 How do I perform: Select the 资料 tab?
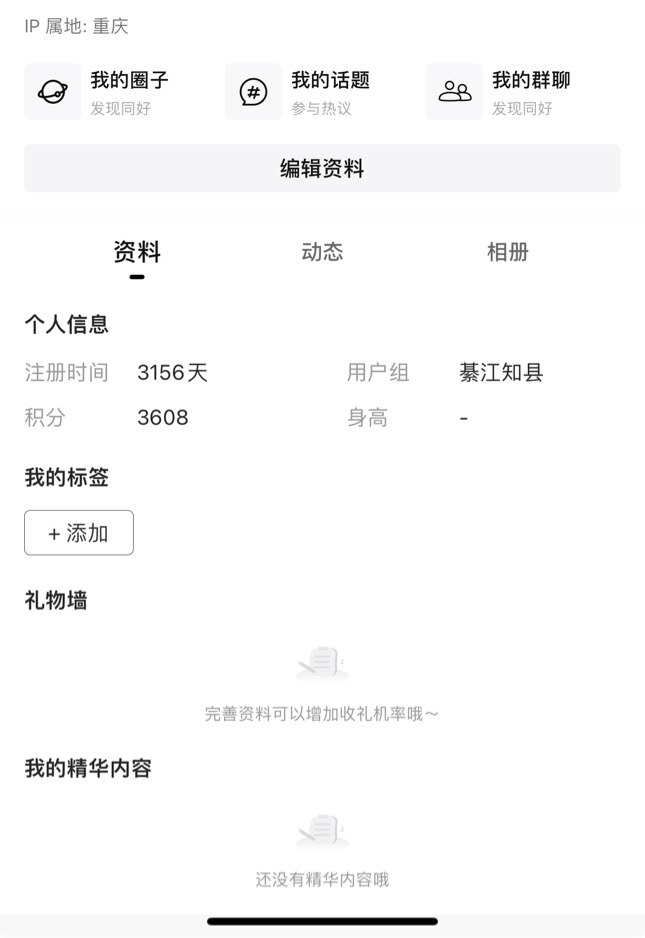click(137, 253)
